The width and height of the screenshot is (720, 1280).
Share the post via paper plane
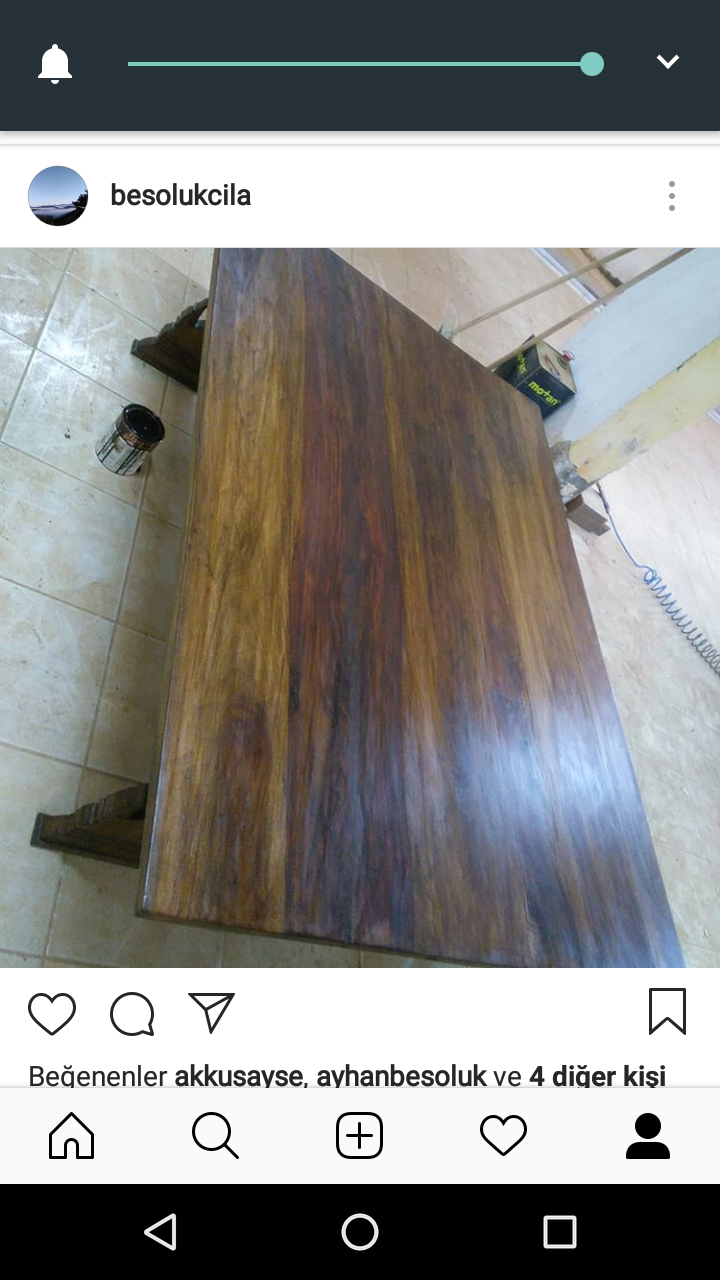click(x=211, y=1012)
